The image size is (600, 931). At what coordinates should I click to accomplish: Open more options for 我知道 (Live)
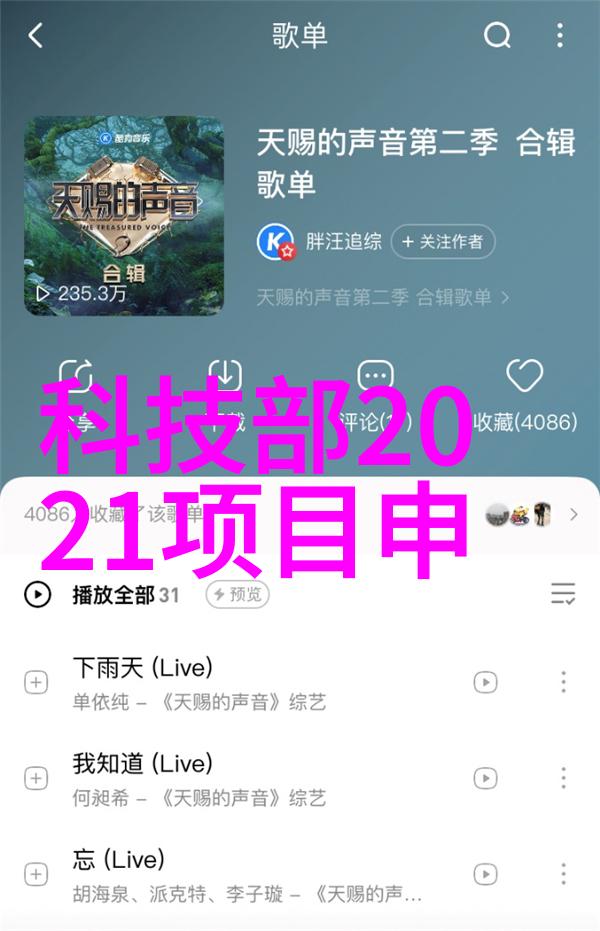click(563, 778)
